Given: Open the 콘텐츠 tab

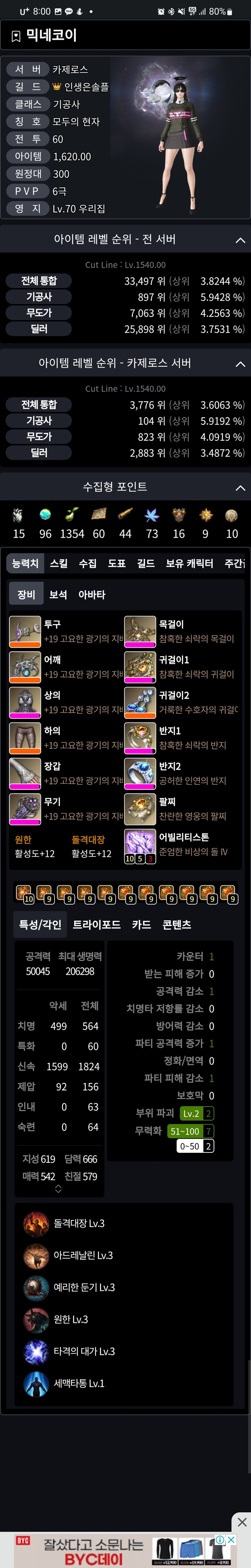Looking at the screenshot, I should point(177,924).
